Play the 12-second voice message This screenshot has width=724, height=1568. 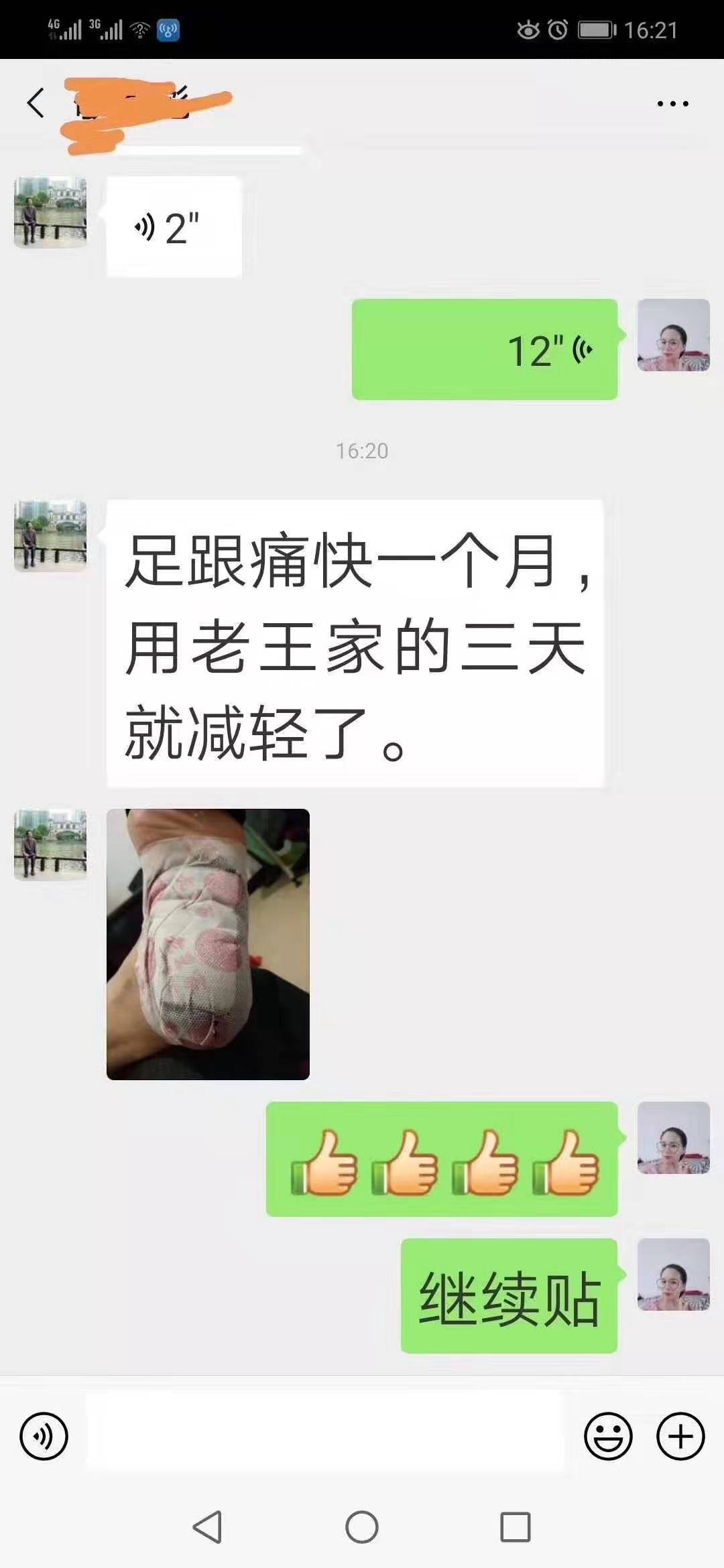pyautogui.click(x=484, y=350)
